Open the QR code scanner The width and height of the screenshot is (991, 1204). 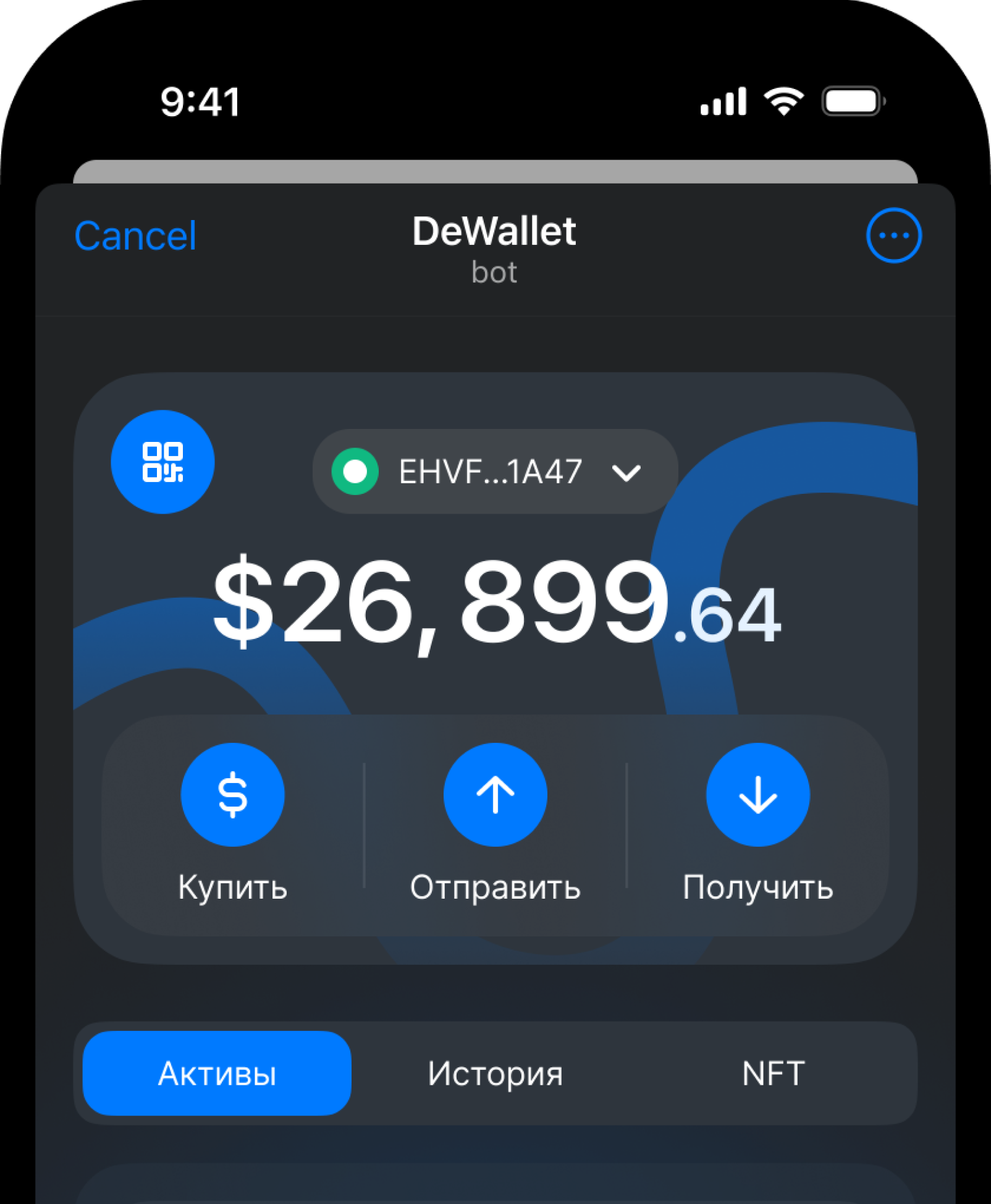162,462
